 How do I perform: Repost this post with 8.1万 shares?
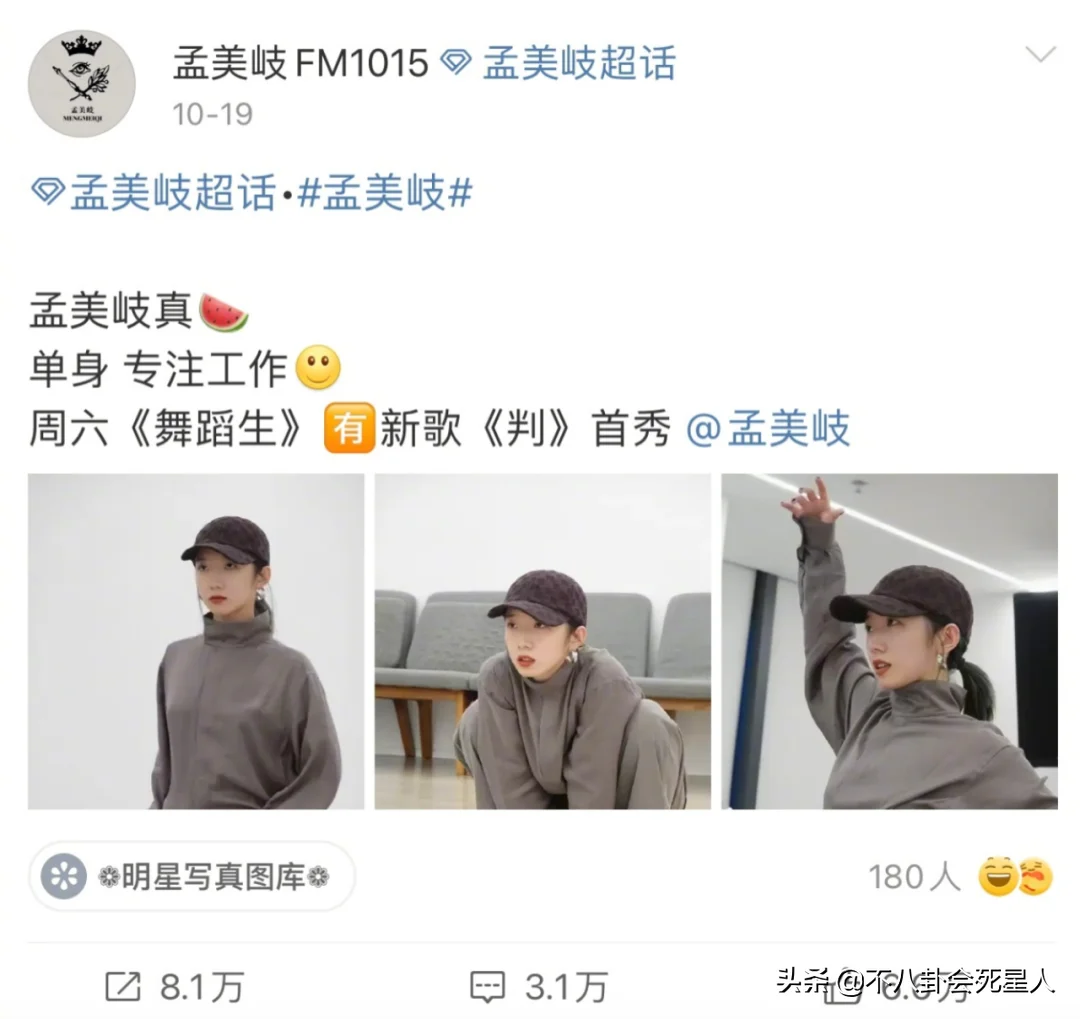175,987
